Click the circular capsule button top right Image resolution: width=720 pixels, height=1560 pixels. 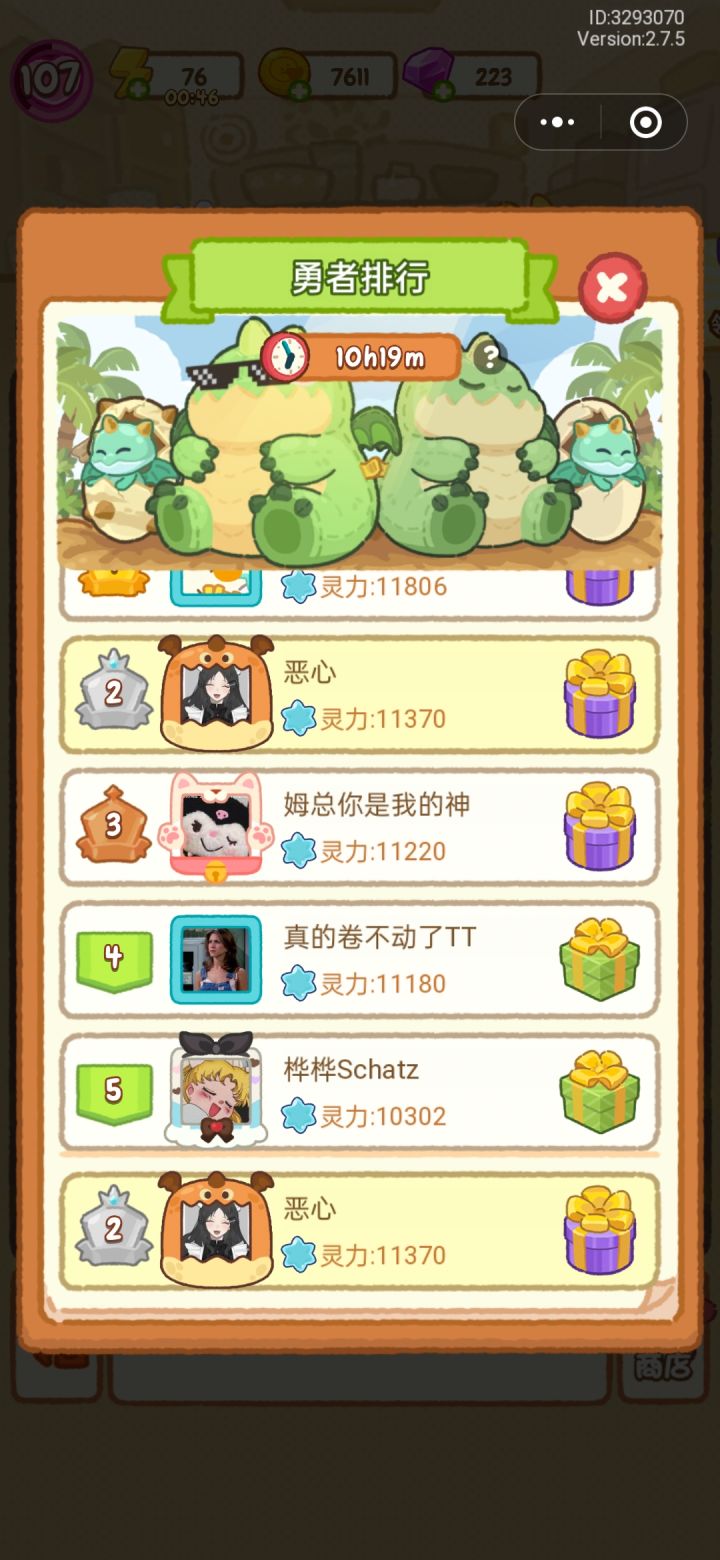[x=645, y=122]
